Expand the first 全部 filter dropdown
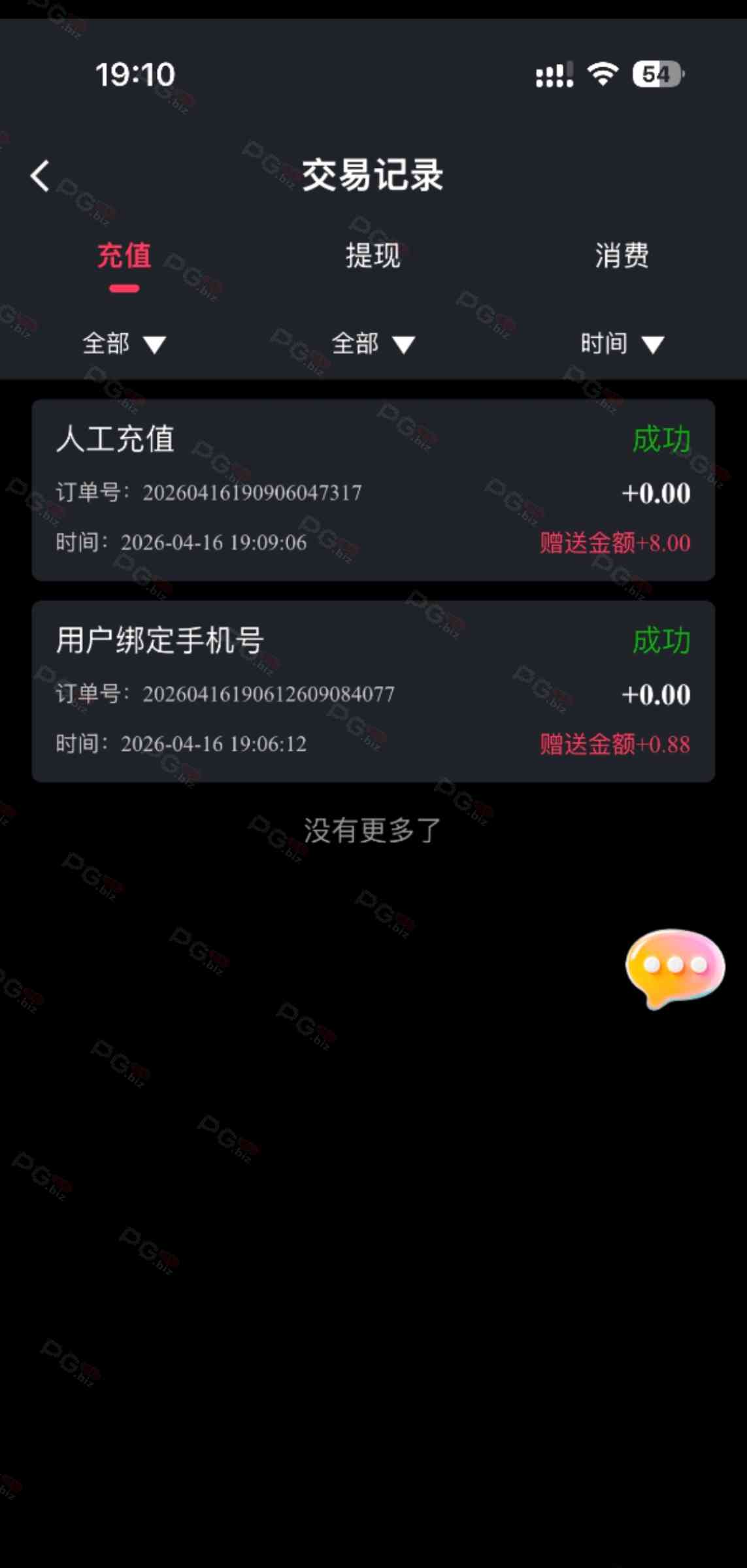The width and height of the screenshot is (747, 1568). coord(124,344)
